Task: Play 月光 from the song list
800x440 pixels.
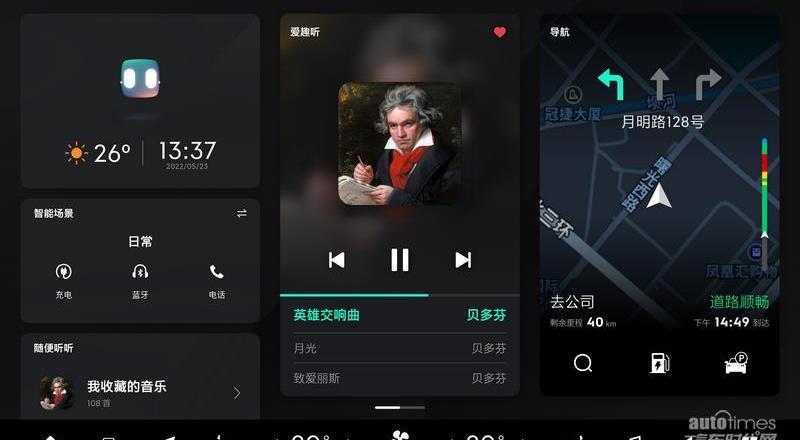Action: [x=399, y=348]
